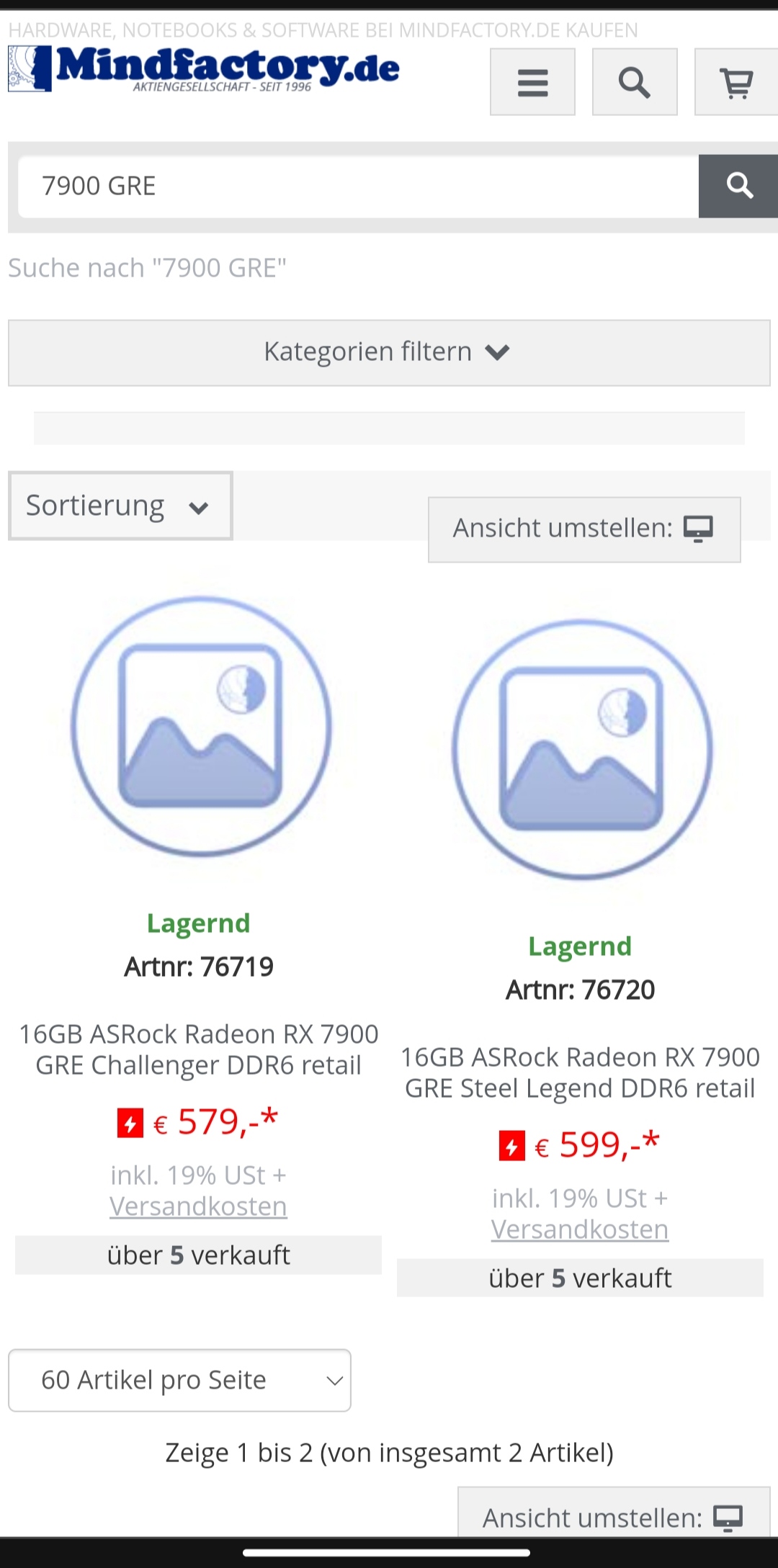Screen dimensions: 778x1568
Task: Open Versandkosten link under the 599 price
Action: click(580, 1229)
